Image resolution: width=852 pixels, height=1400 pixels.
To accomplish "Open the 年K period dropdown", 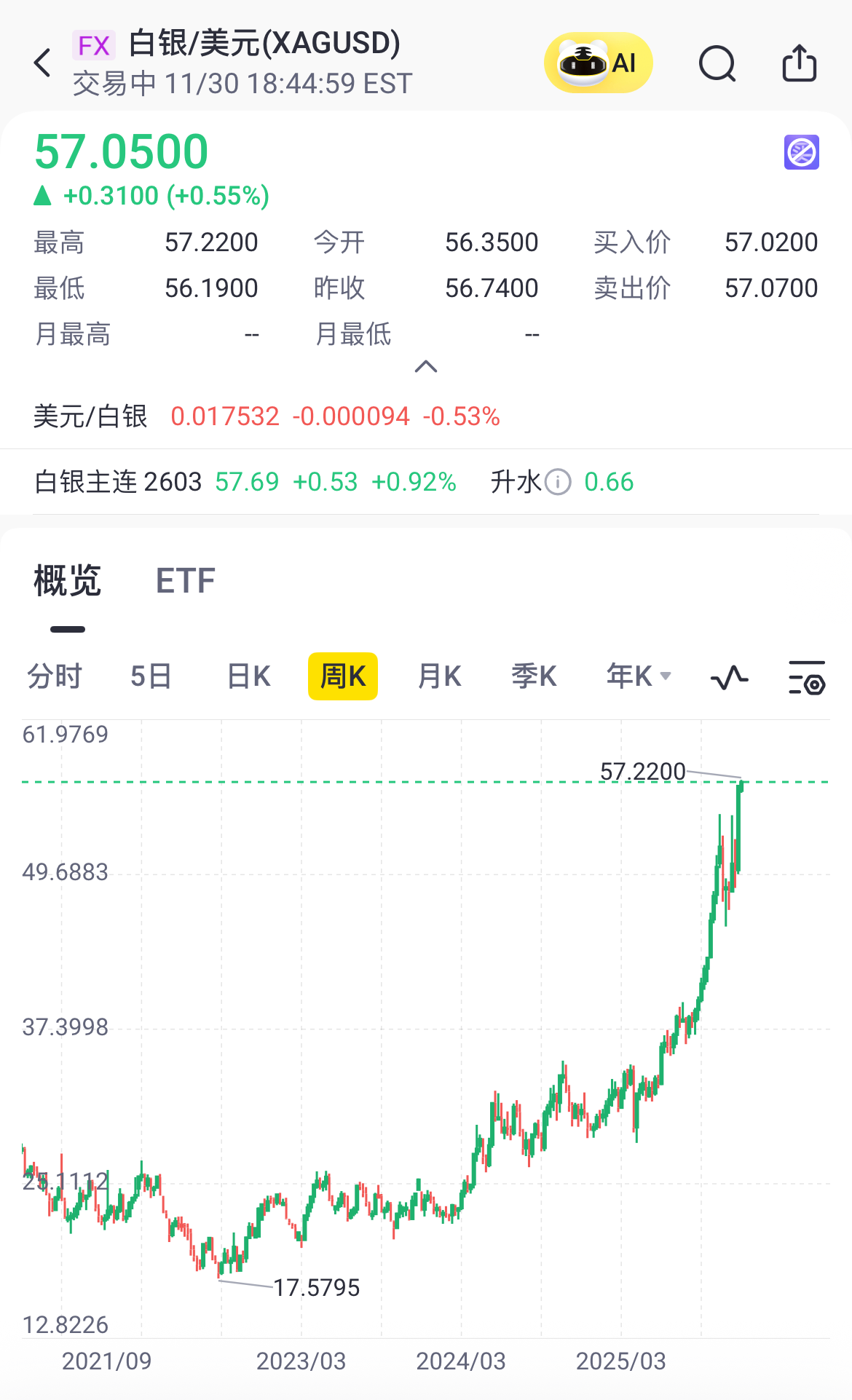I will pos(638,676).
